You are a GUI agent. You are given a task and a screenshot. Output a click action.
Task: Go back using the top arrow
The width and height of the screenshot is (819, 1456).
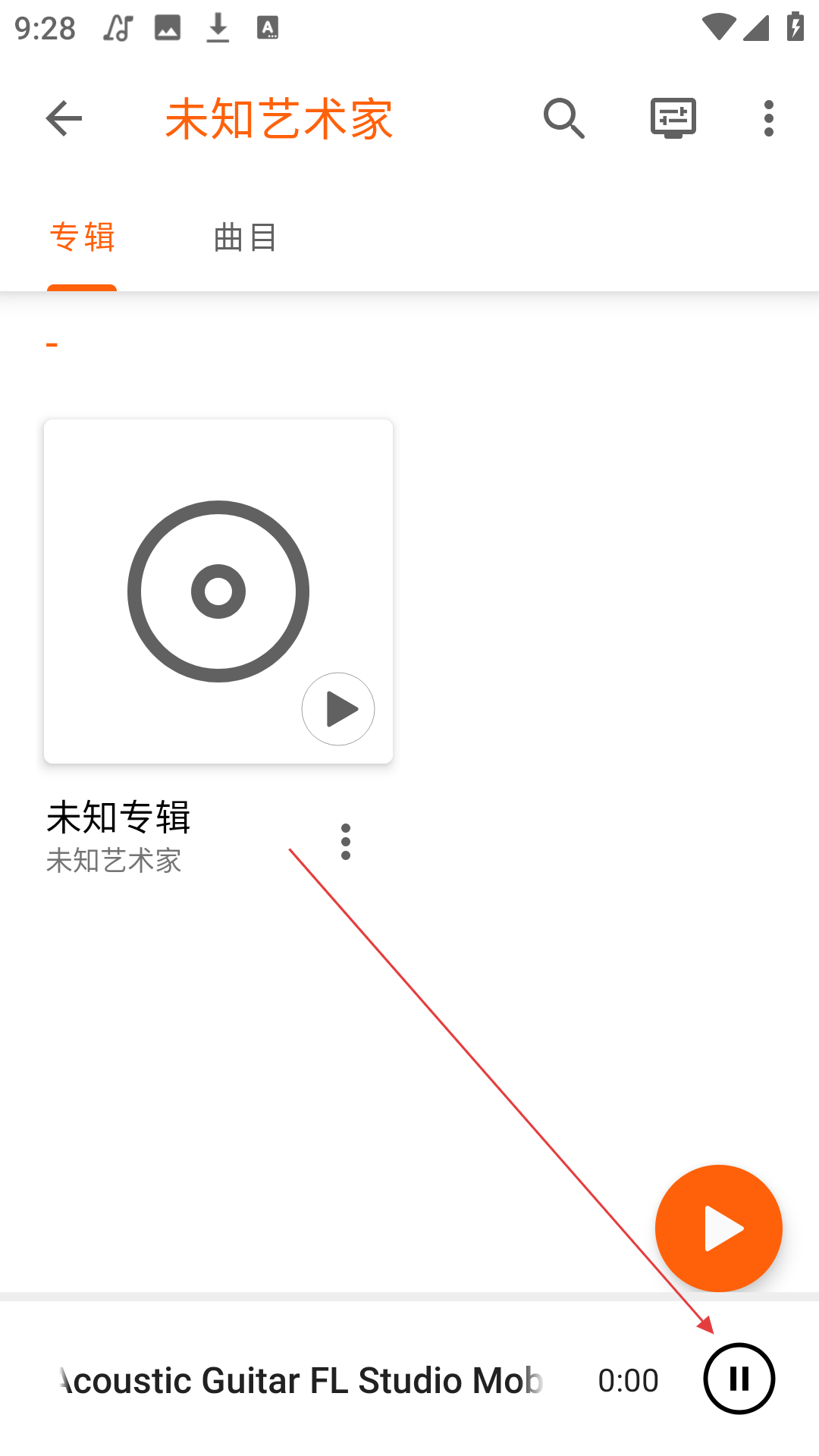click(x=64, y=118)
